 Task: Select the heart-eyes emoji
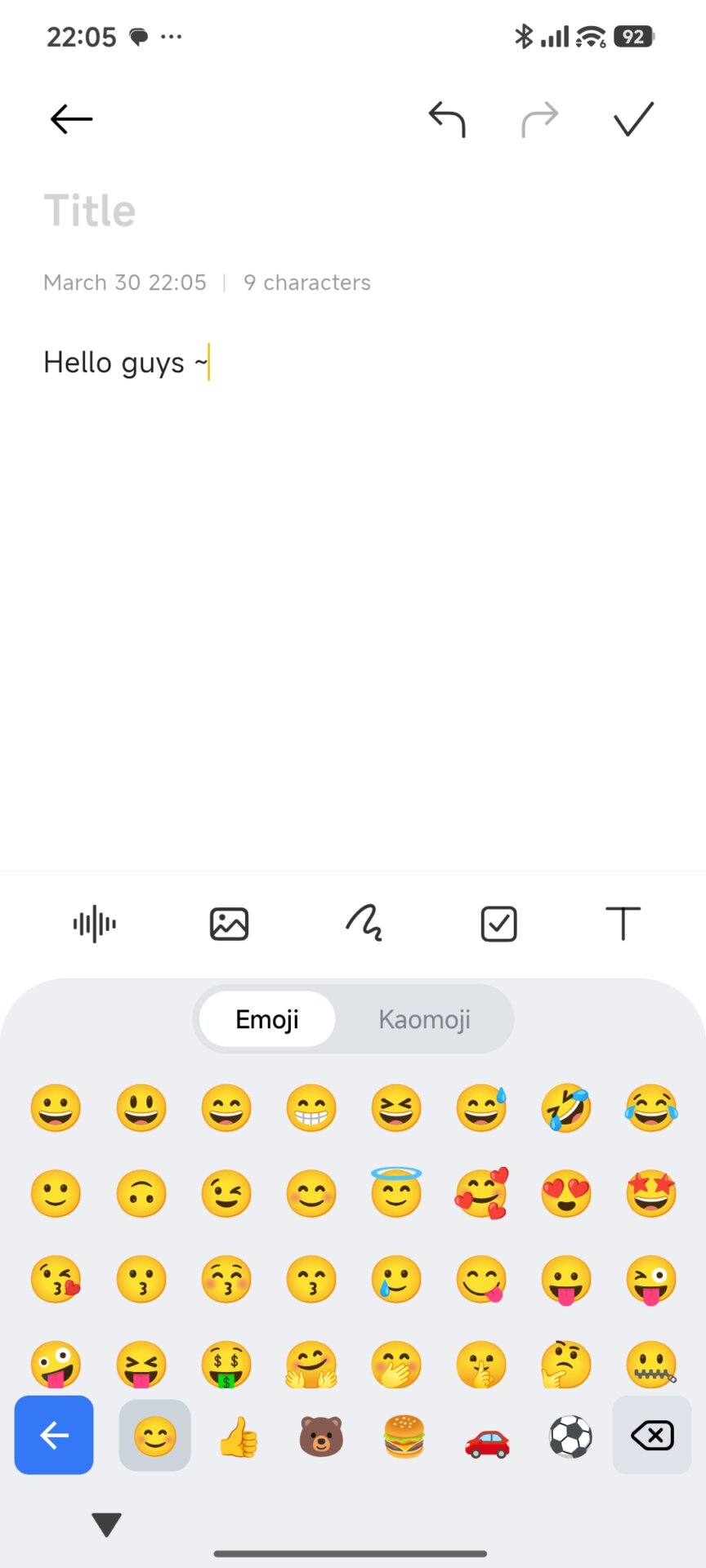click(565, 1193)
